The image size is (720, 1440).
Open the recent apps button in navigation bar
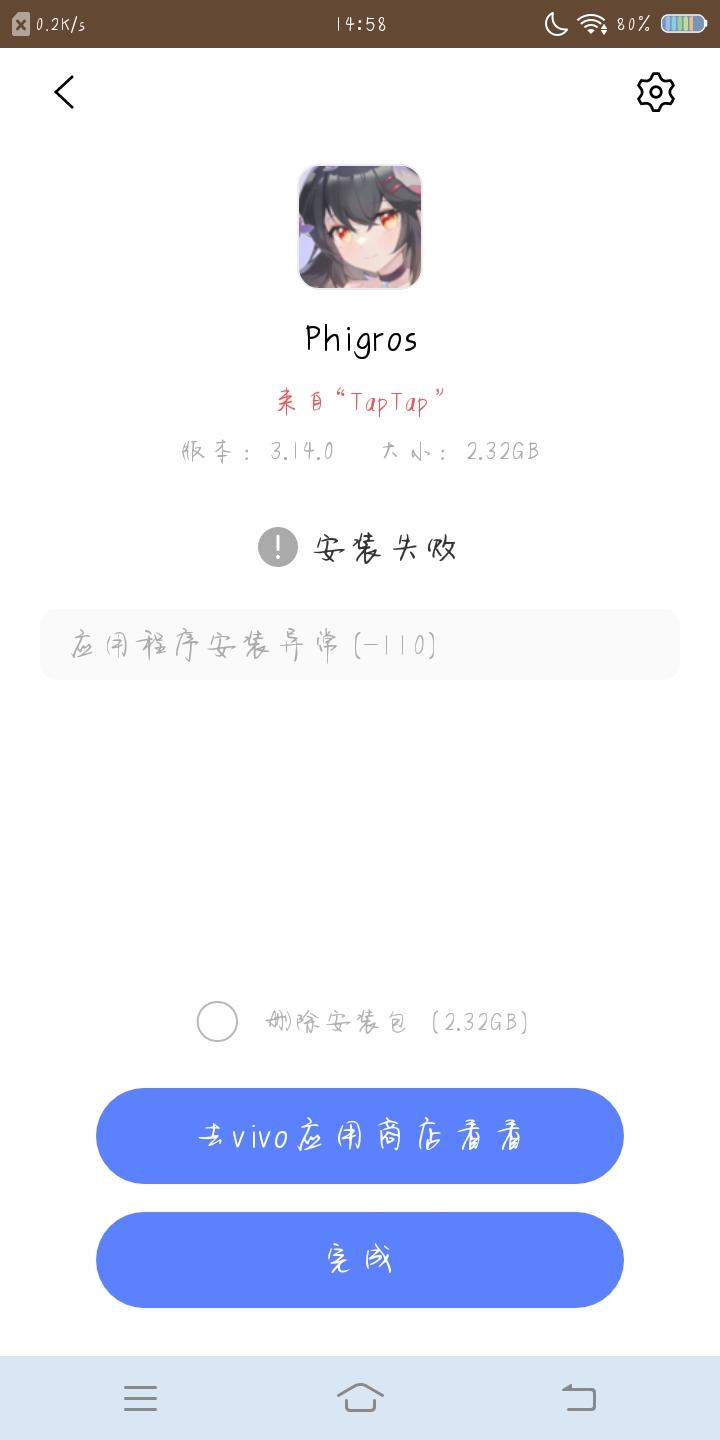[140, 1397]
